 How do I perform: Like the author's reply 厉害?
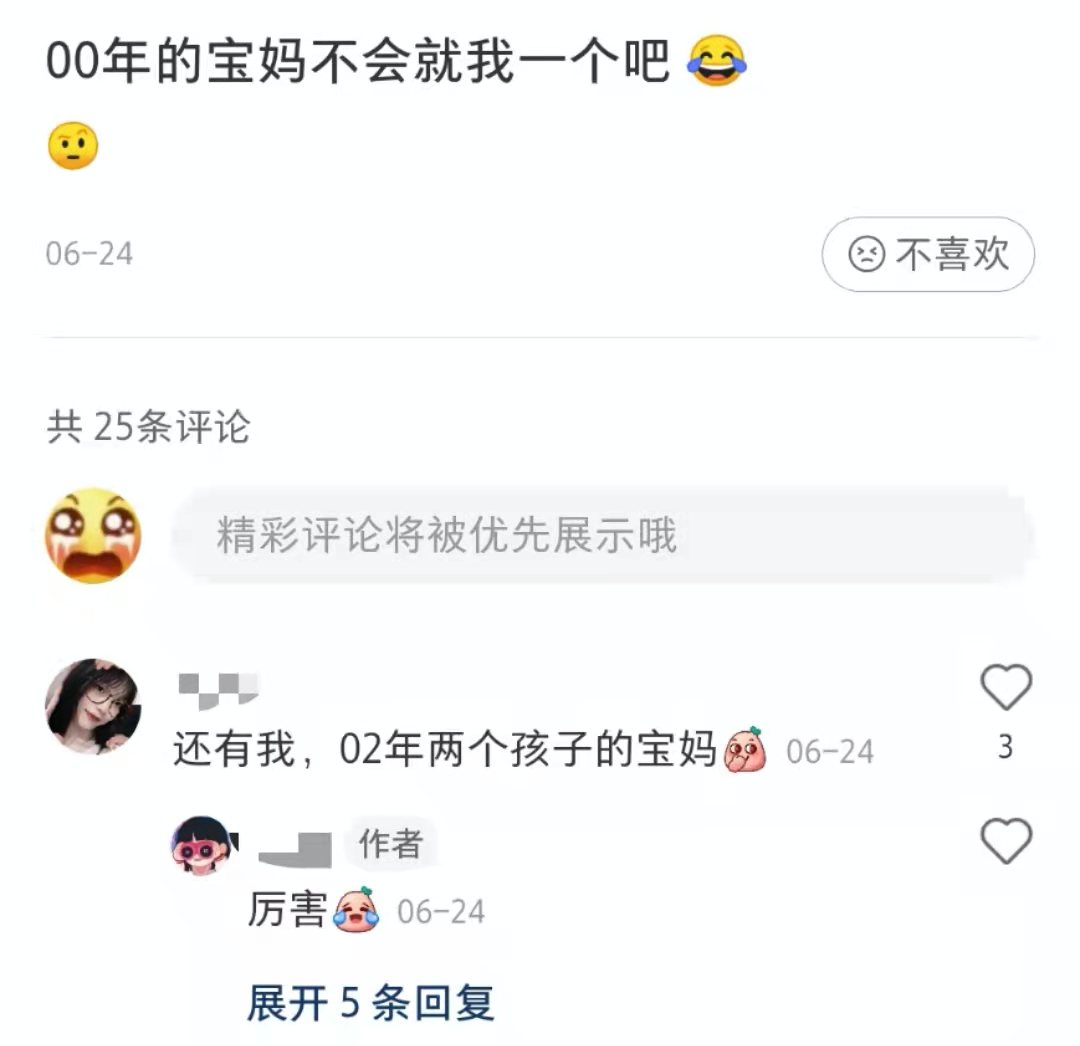click(x=1005, y=841)
